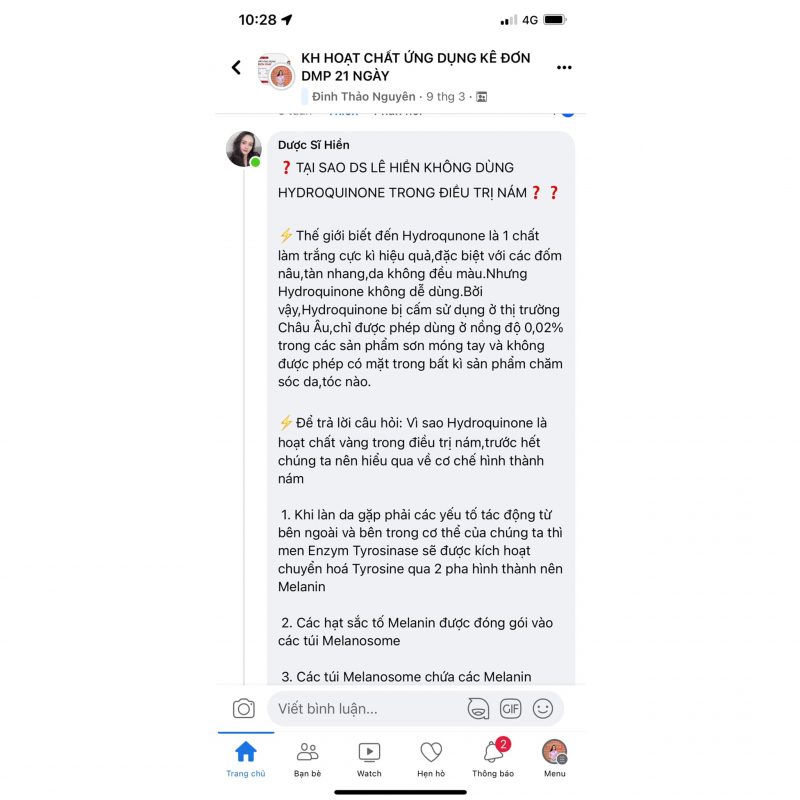Switch to the Bạn bè tab
Screen dimensions: 800x800
click(x=308, y=758)
